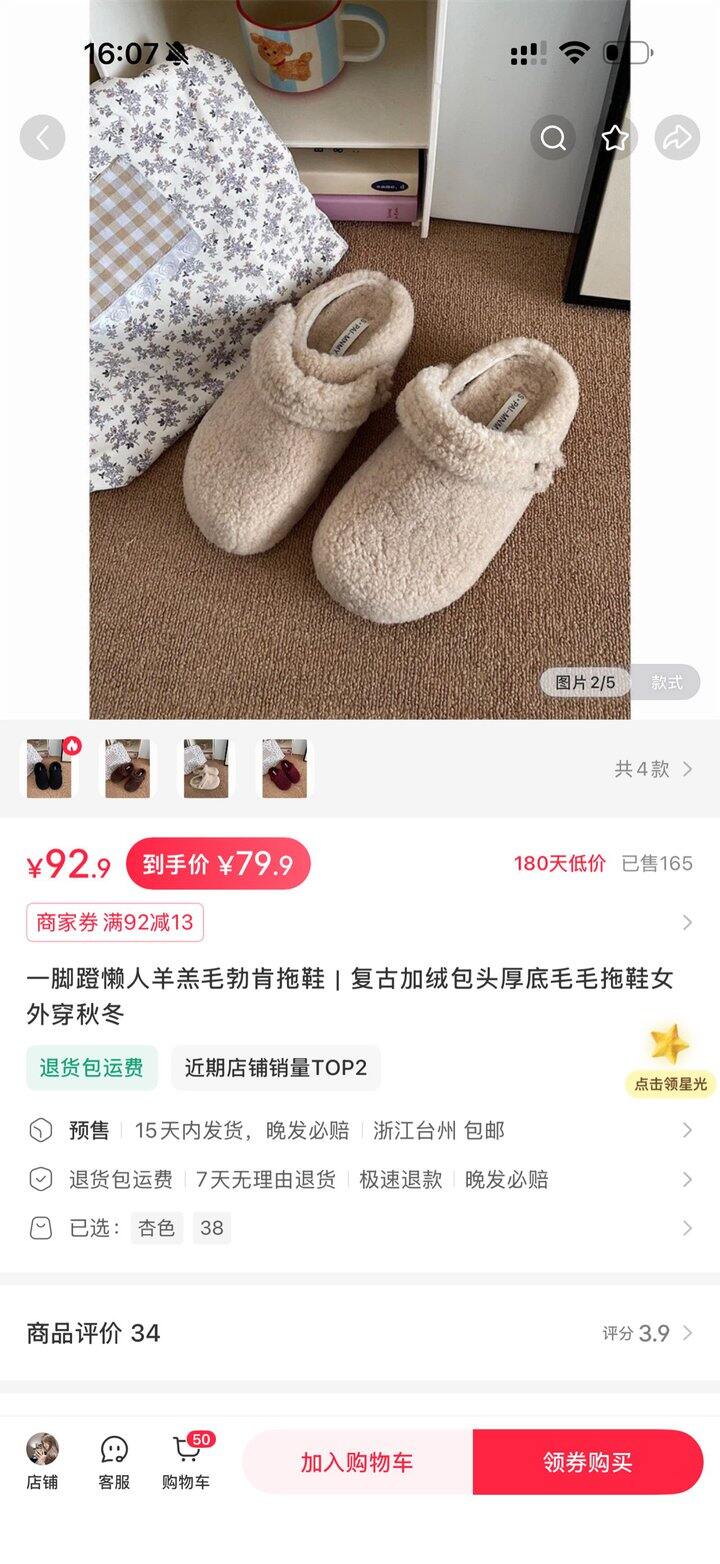This screenshot has width=720, height=1564.
Task: View 退货包运费 service guarantees row
Action: (360, 1180)
